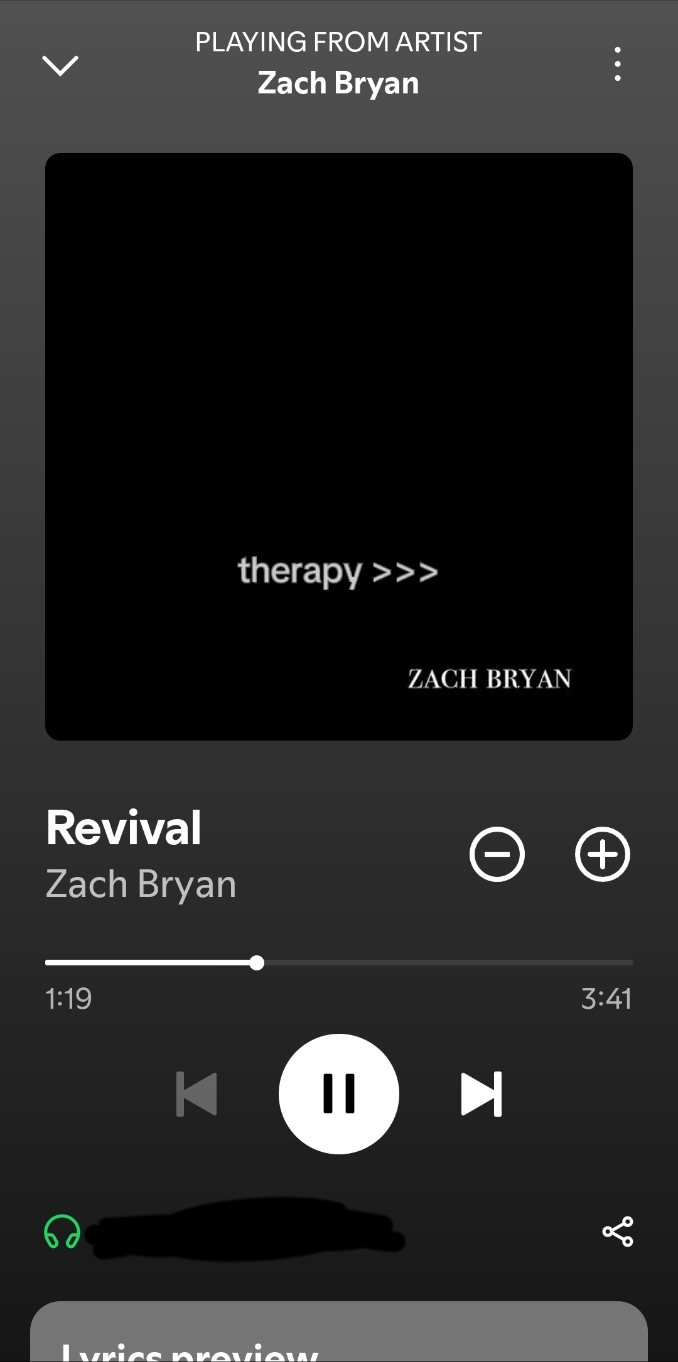Share the song Revival

[617, 1232]
